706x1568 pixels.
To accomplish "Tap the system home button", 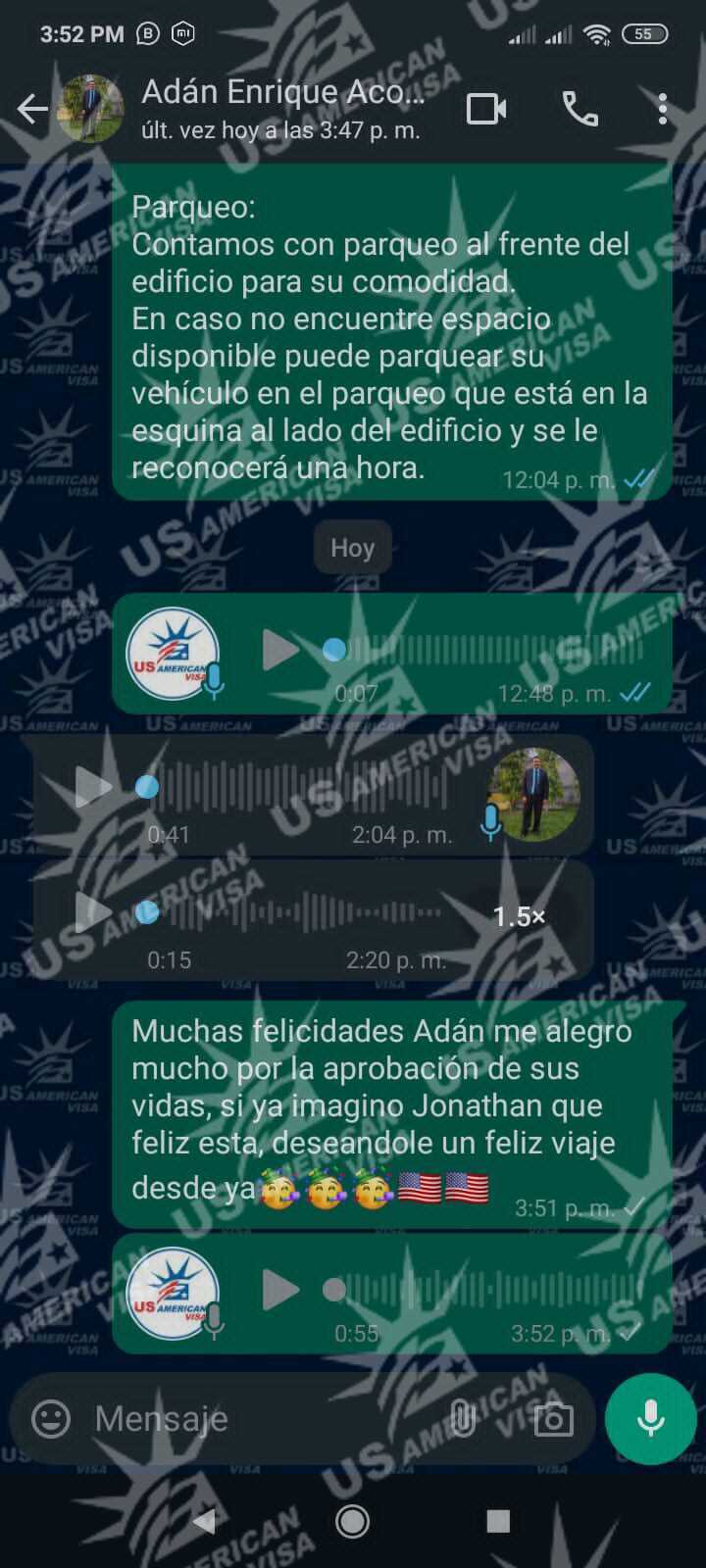I will [x=352, y=1521].
